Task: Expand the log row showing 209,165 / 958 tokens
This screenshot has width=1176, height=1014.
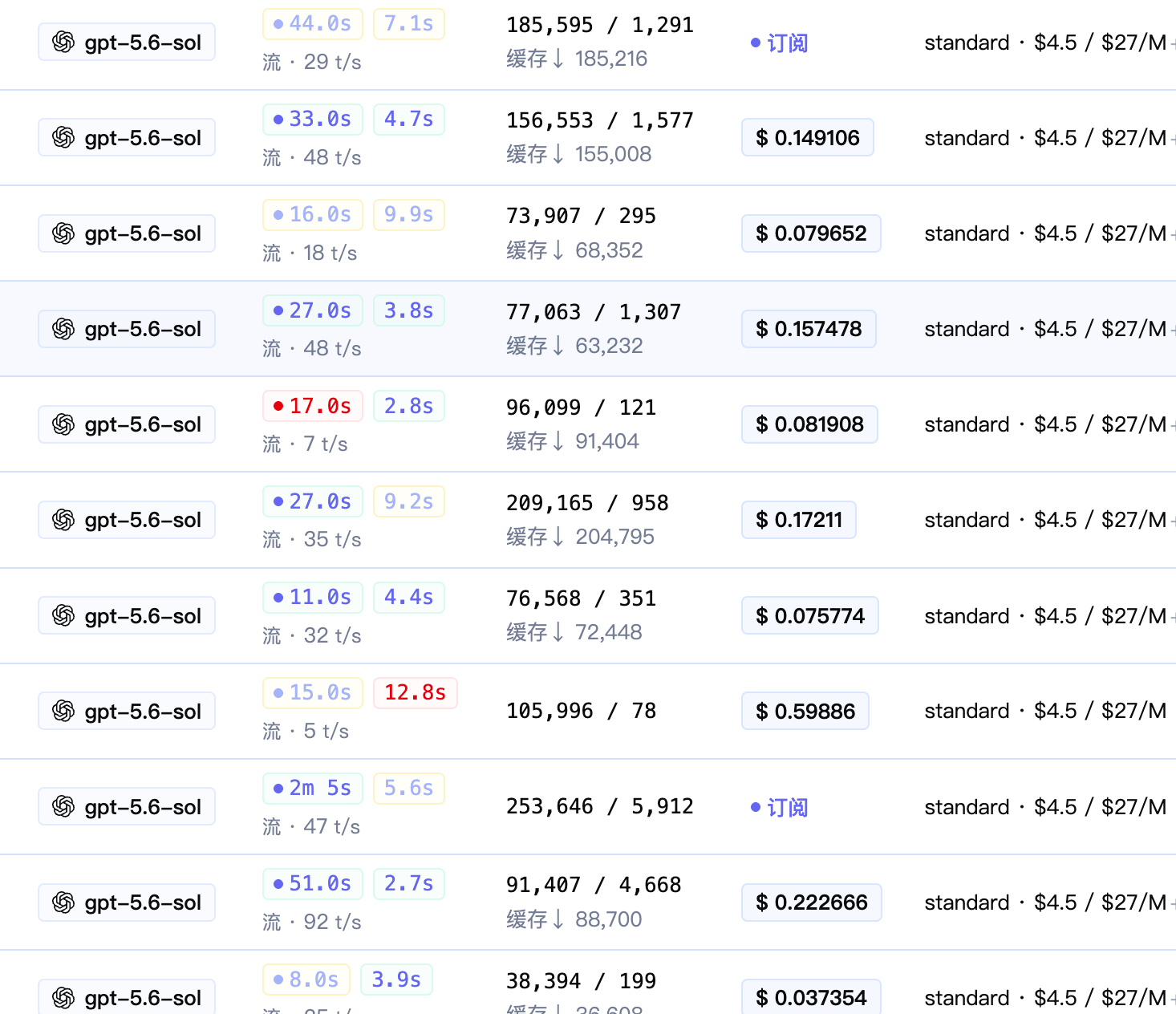Action: click(x=588, y=520)
